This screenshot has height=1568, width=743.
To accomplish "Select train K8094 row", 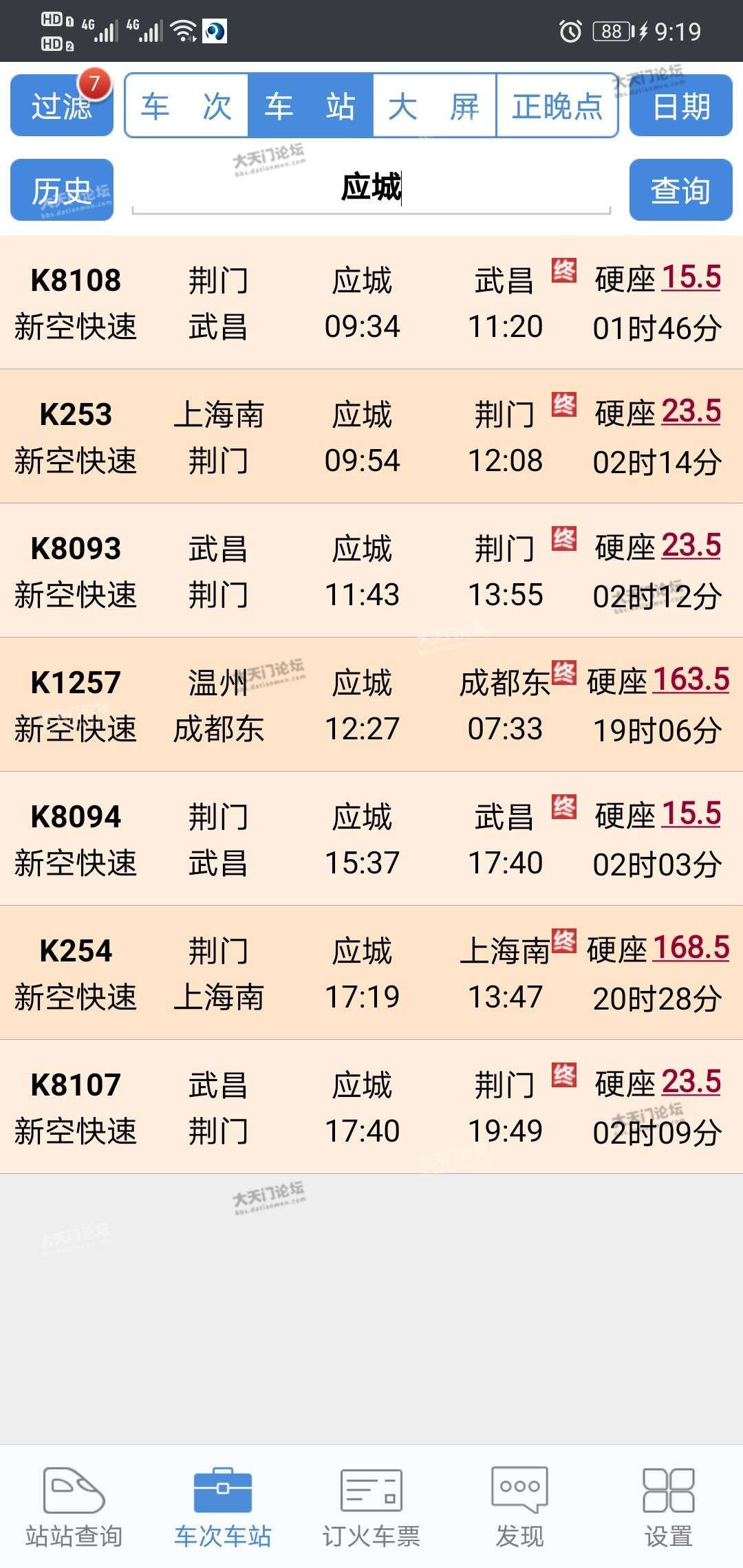I will [x=371, y=839].
